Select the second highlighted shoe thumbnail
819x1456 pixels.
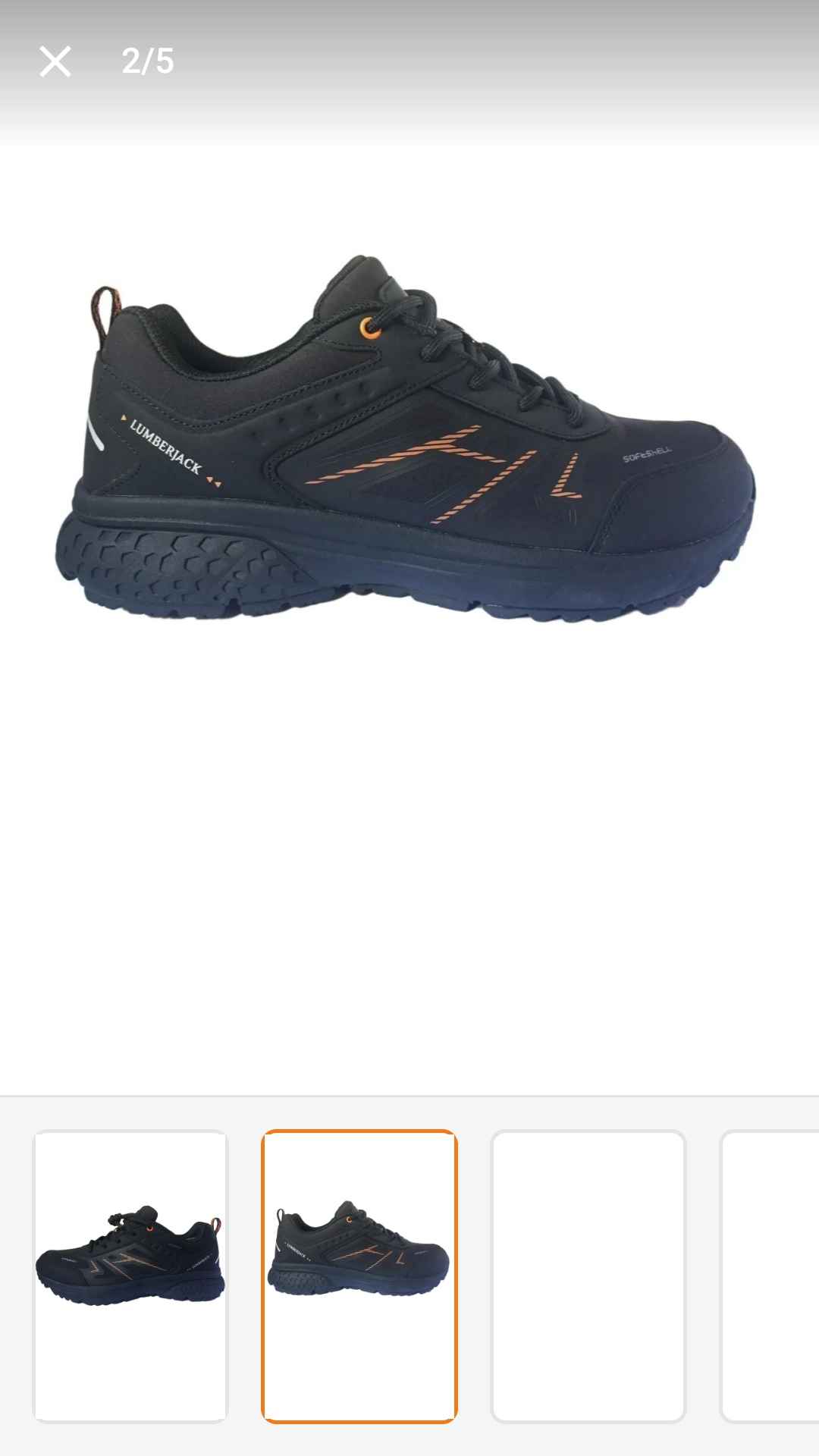(x=359, y=1276)
